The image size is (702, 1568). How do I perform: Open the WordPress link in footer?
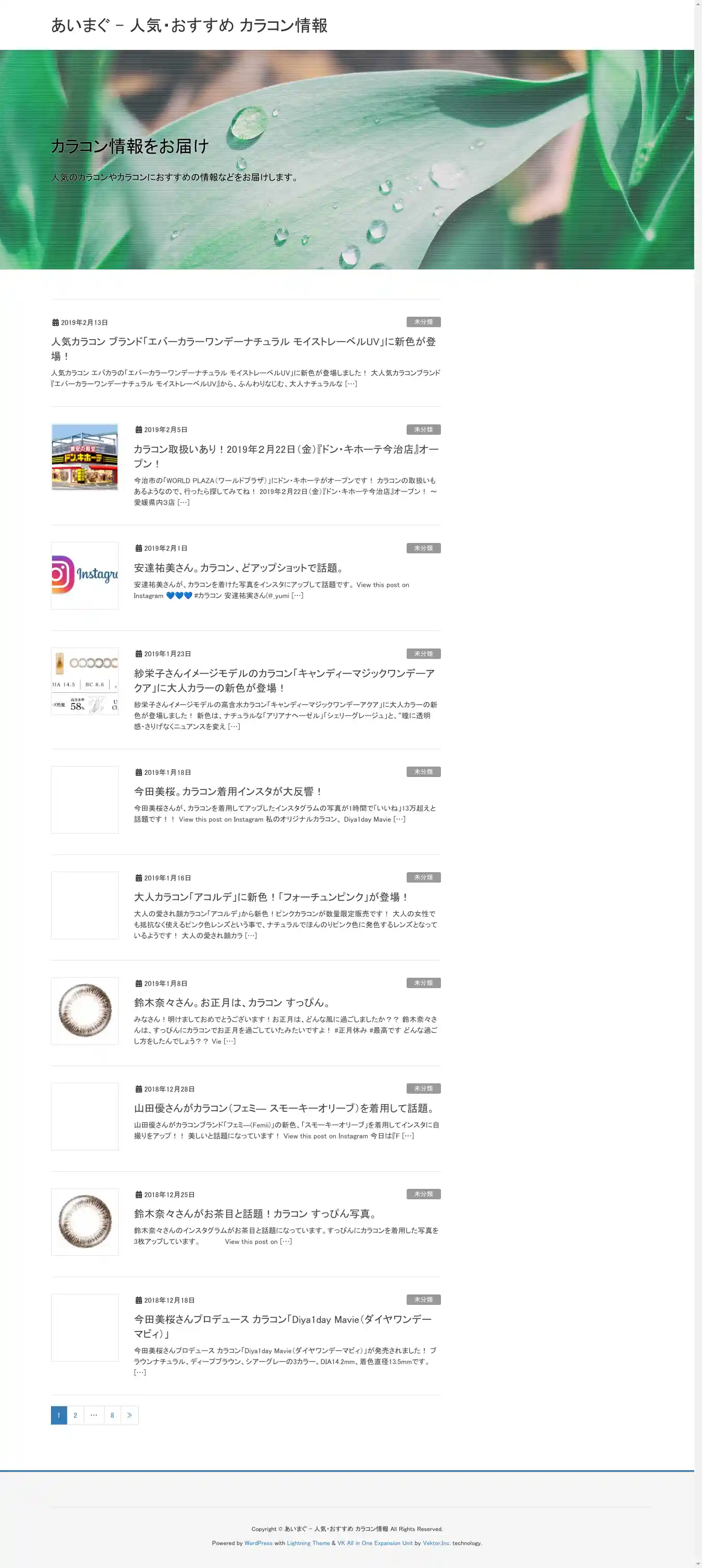pos(258,1543)
